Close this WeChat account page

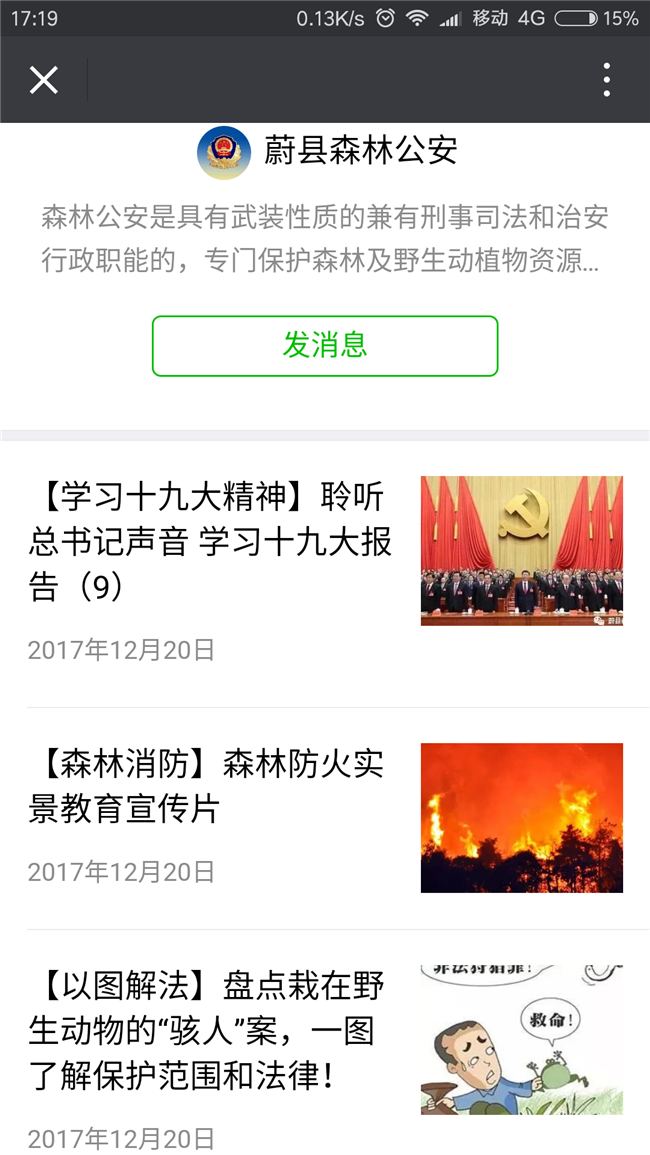44,80
